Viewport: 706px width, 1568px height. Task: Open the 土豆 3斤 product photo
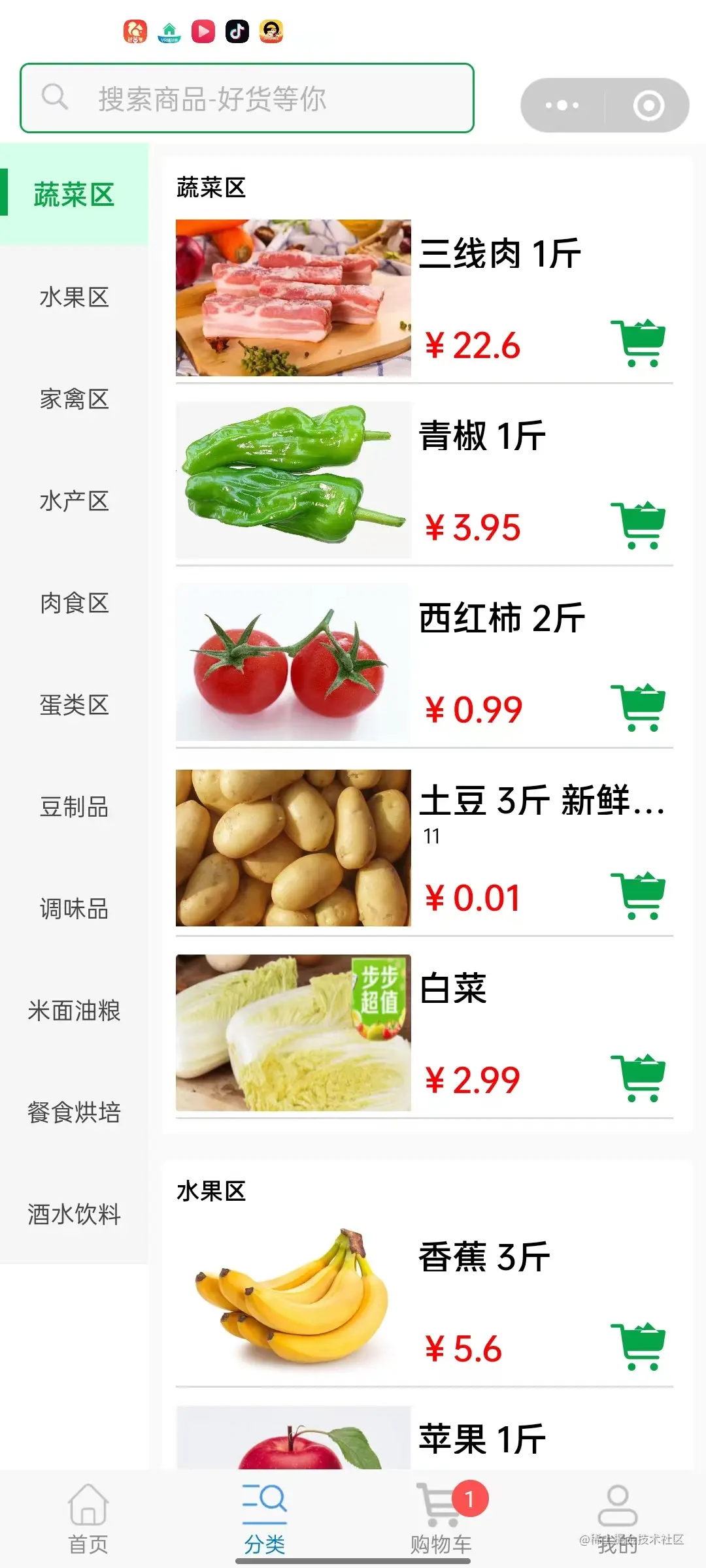coord(294,848)
